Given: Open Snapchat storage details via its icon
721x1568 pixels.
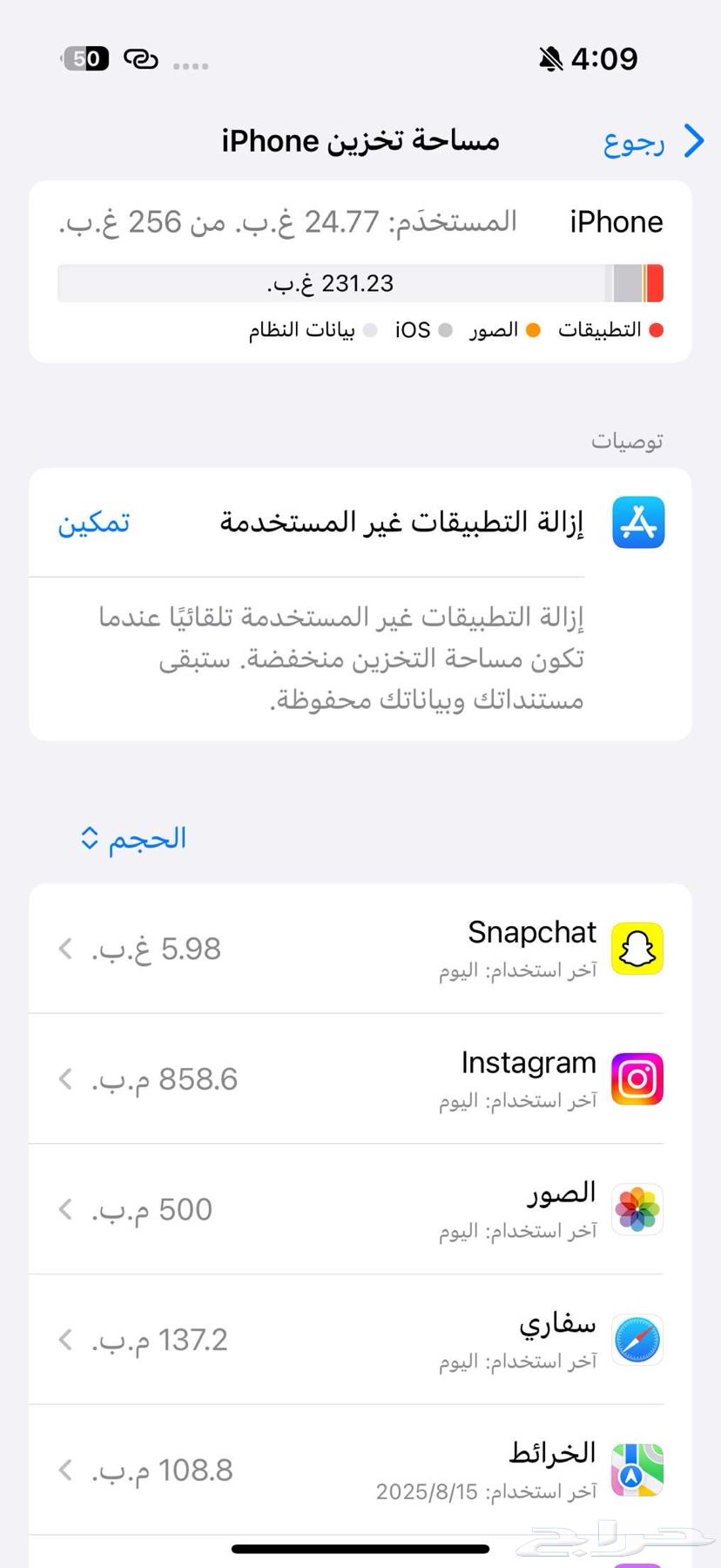Looking at the screenshot, I should [x=637, y=949].
